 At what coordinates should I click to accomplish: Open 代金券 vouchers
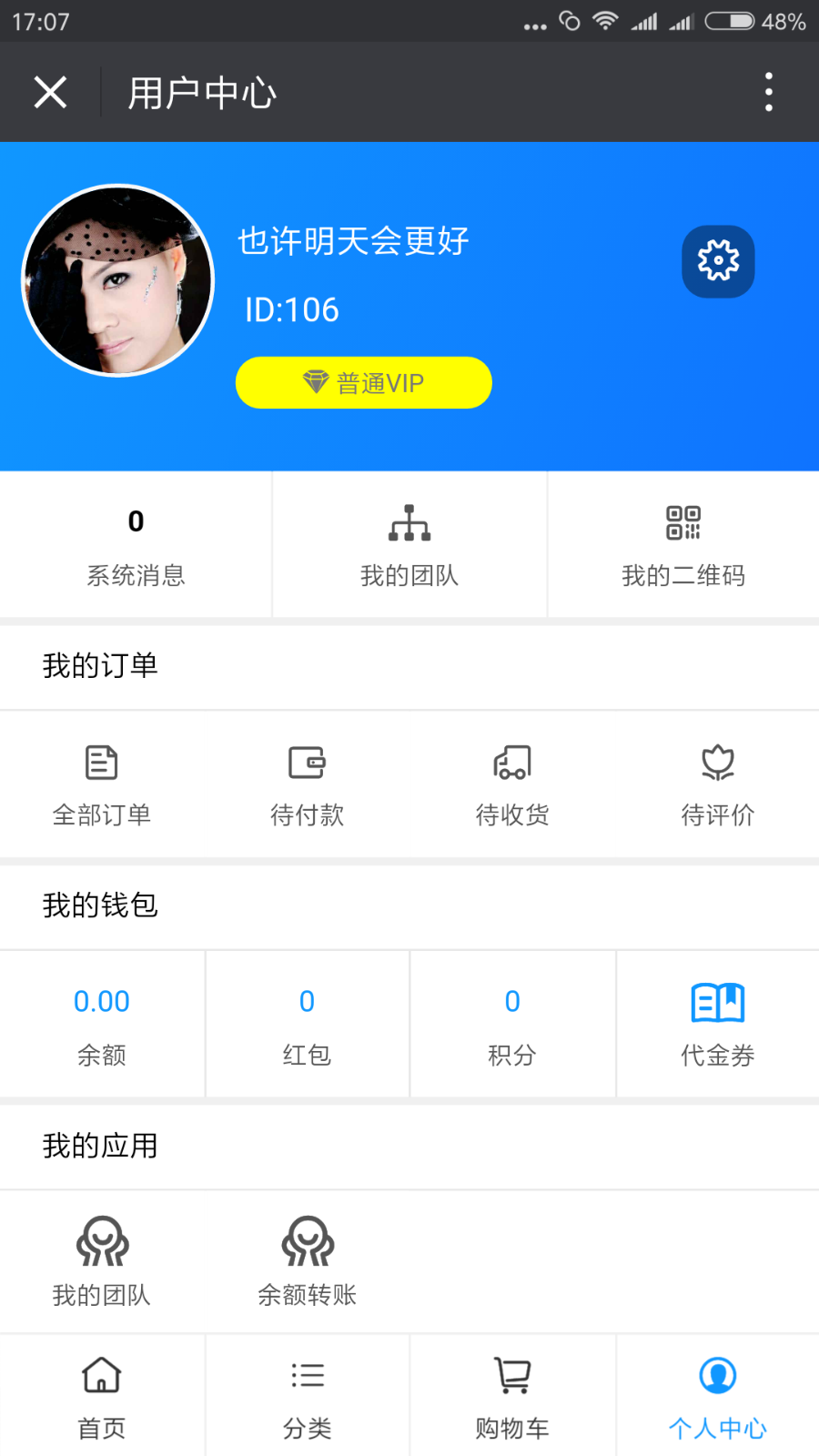pos(718,1025)
